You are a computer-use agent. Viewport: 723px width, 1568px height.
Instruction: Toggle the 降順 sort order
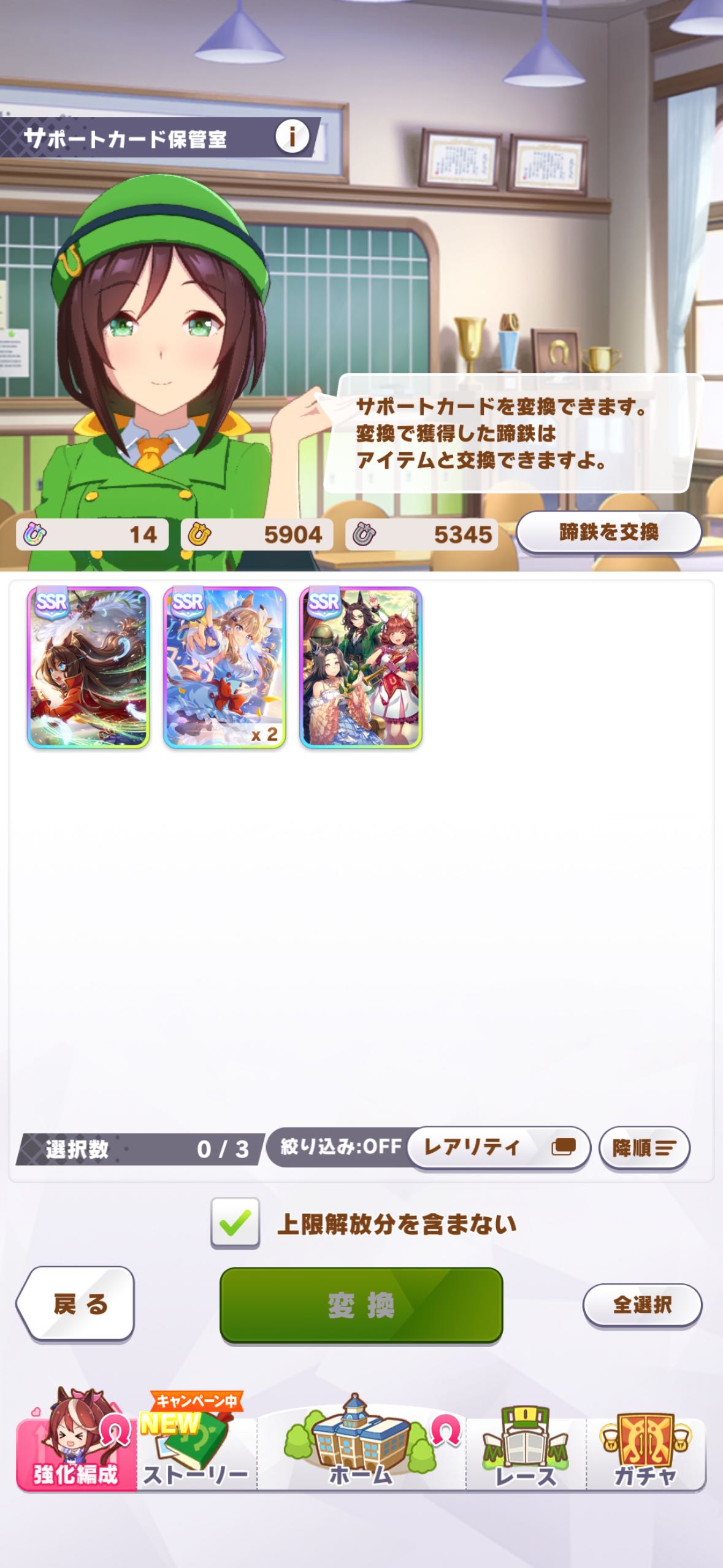[644, 1148]
